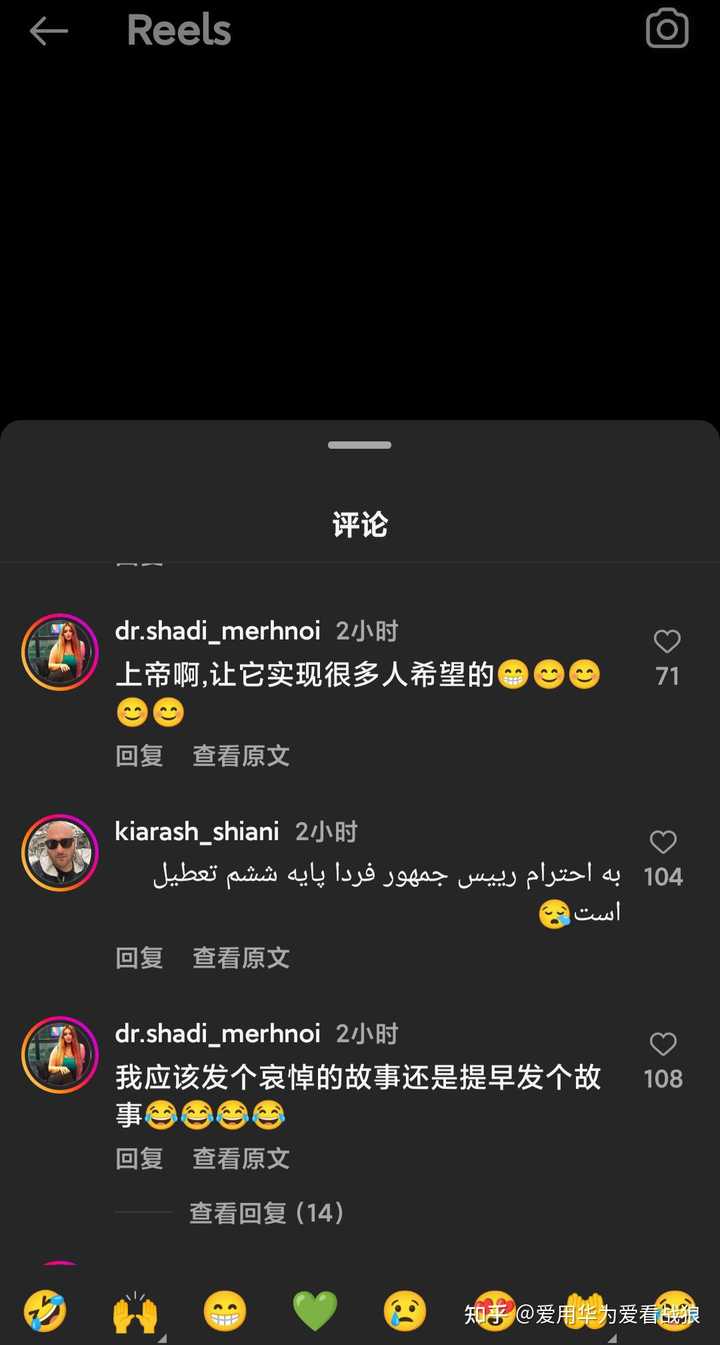Open the camera icon in Reels
The height and width of the screenshot is (1345, 720).
pos(667,29)
